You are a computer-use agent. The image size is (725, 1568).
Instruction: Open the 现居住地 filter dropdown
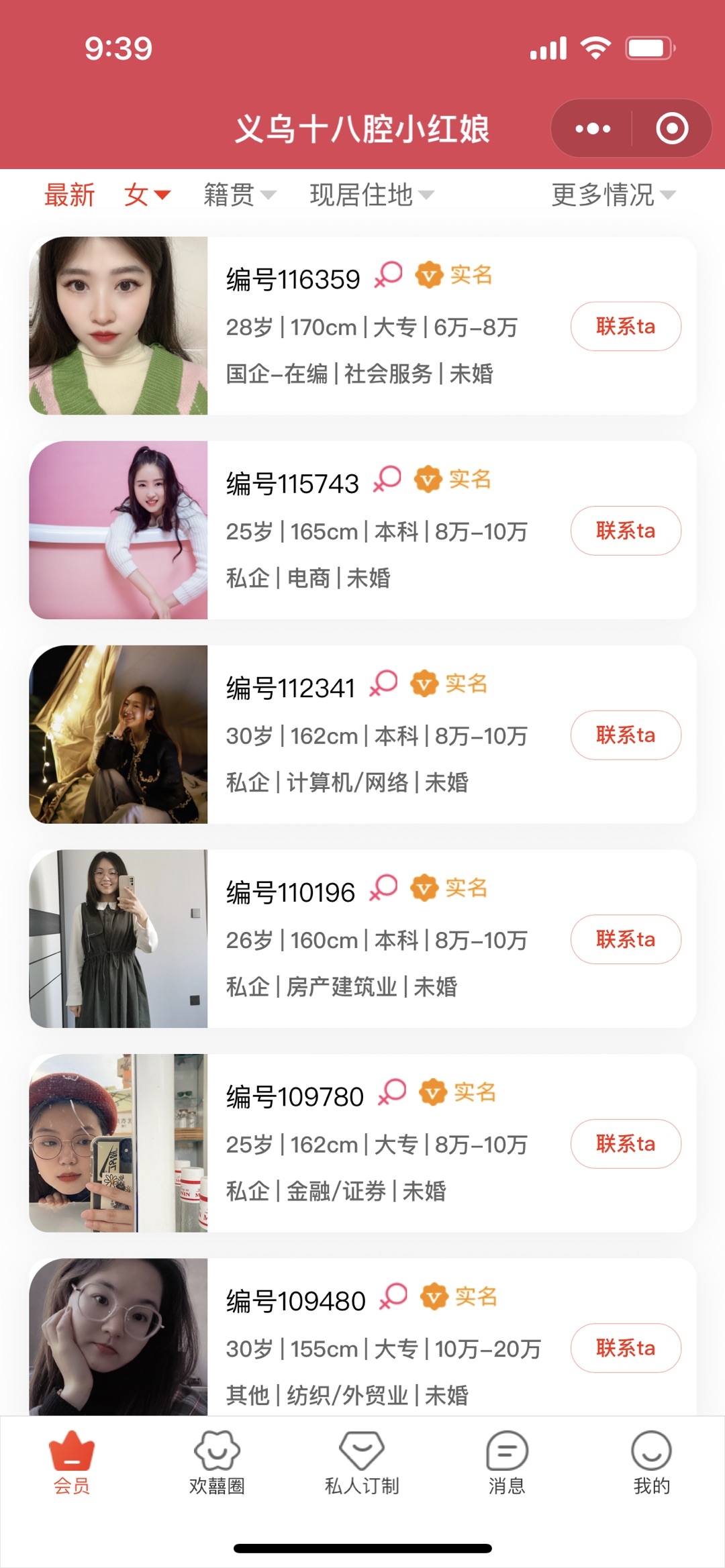(371, 195)
